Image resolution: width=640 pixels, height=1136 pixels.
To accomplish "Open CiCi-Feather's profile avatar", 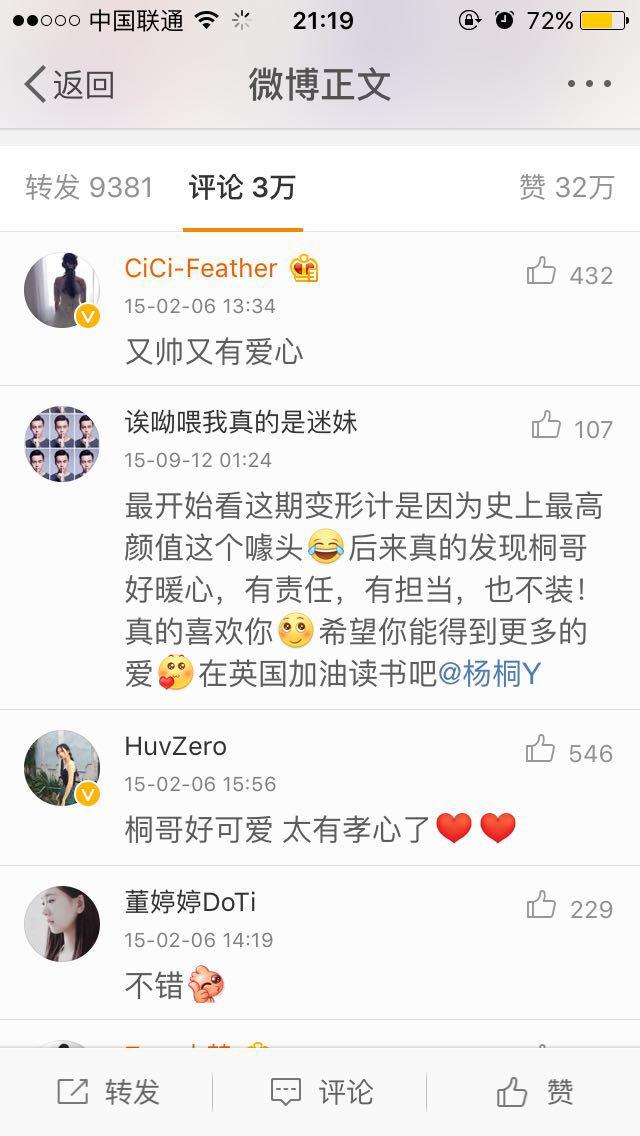I will coord(62,290).
